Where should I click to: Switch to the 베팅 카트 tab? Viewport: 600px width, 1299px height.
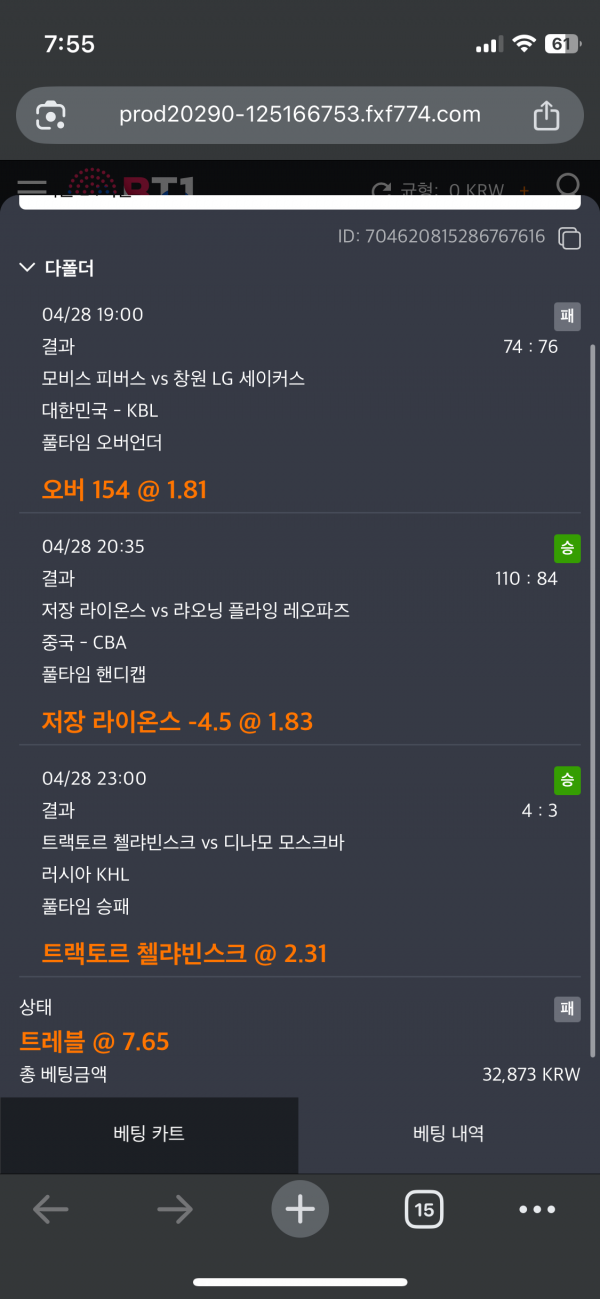(149, 1133)
